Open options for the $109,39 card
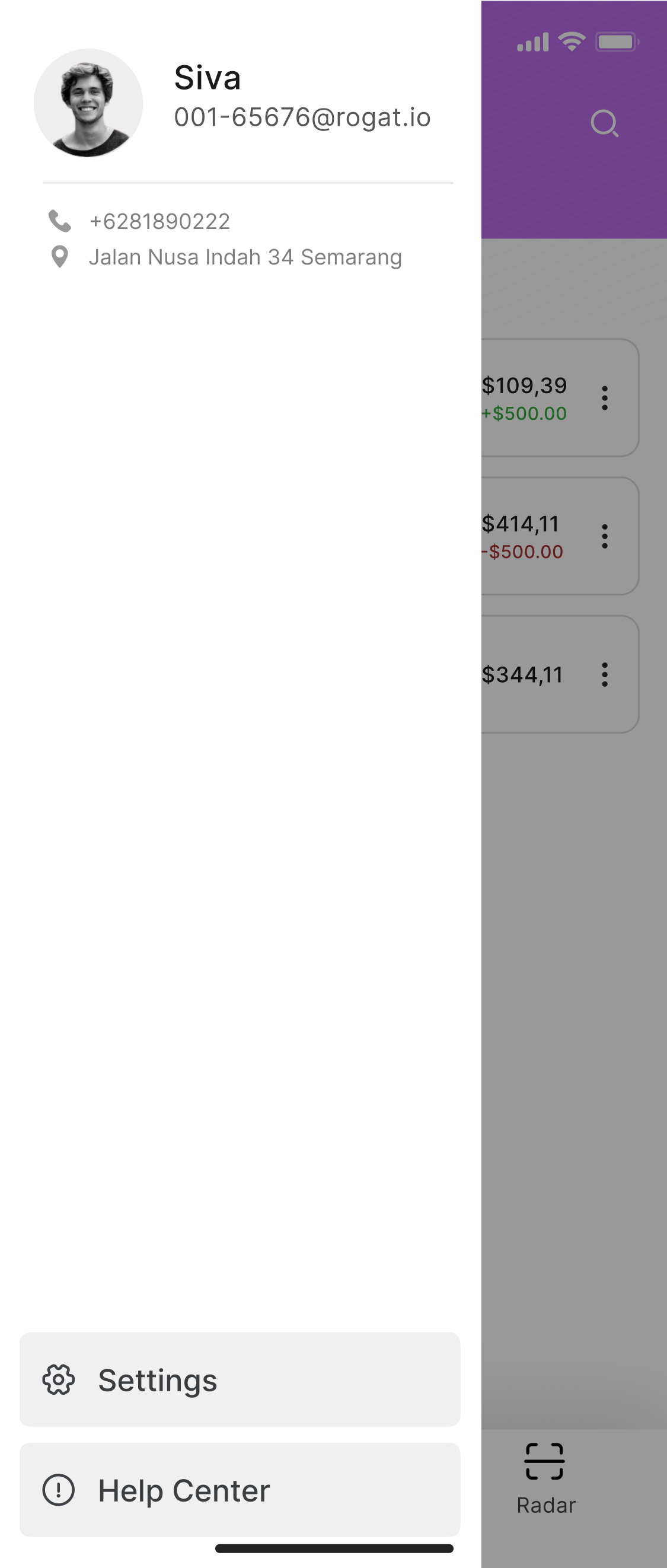Image resolution: width=667 pixels, height=1568 pixels. point(604,398)
